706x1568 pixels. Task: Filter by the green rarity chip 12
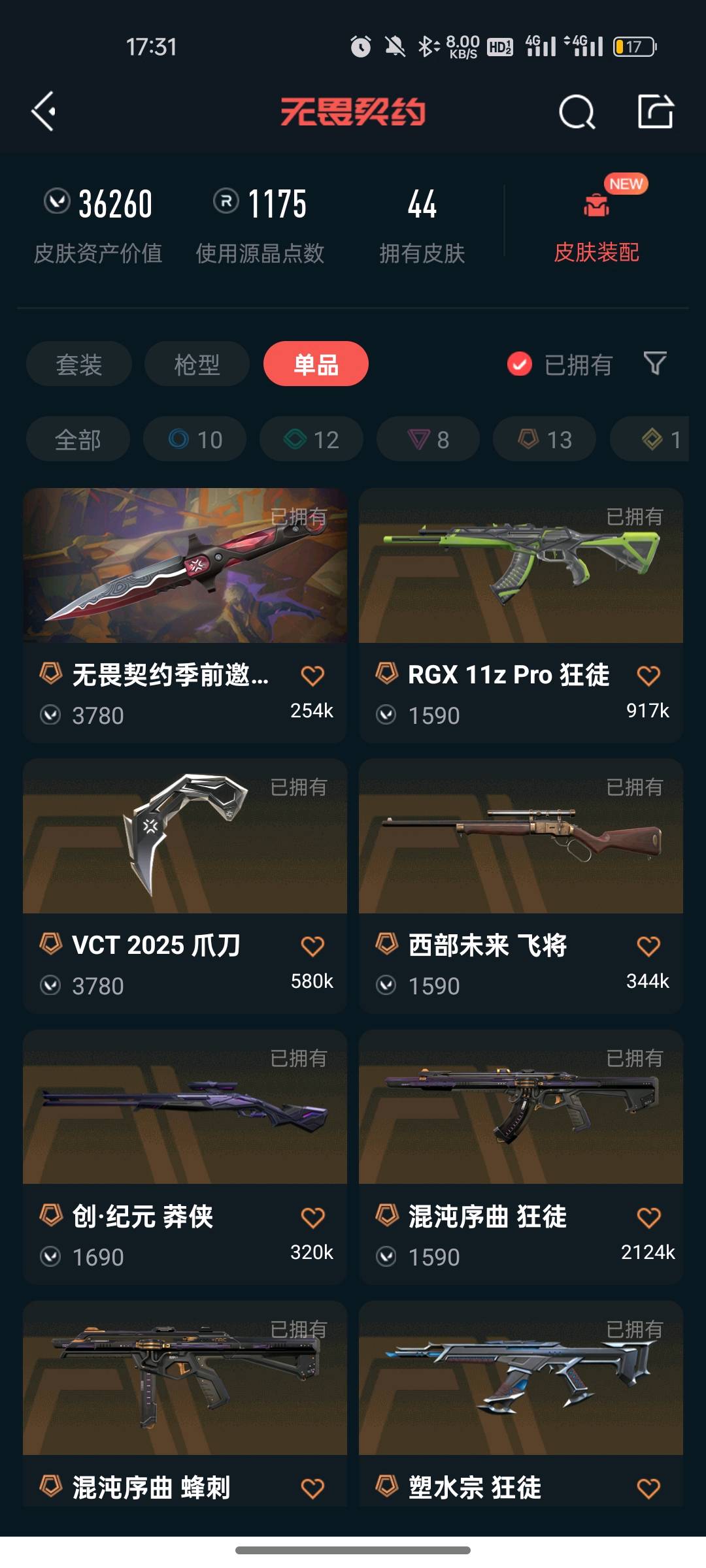point(311,439)
